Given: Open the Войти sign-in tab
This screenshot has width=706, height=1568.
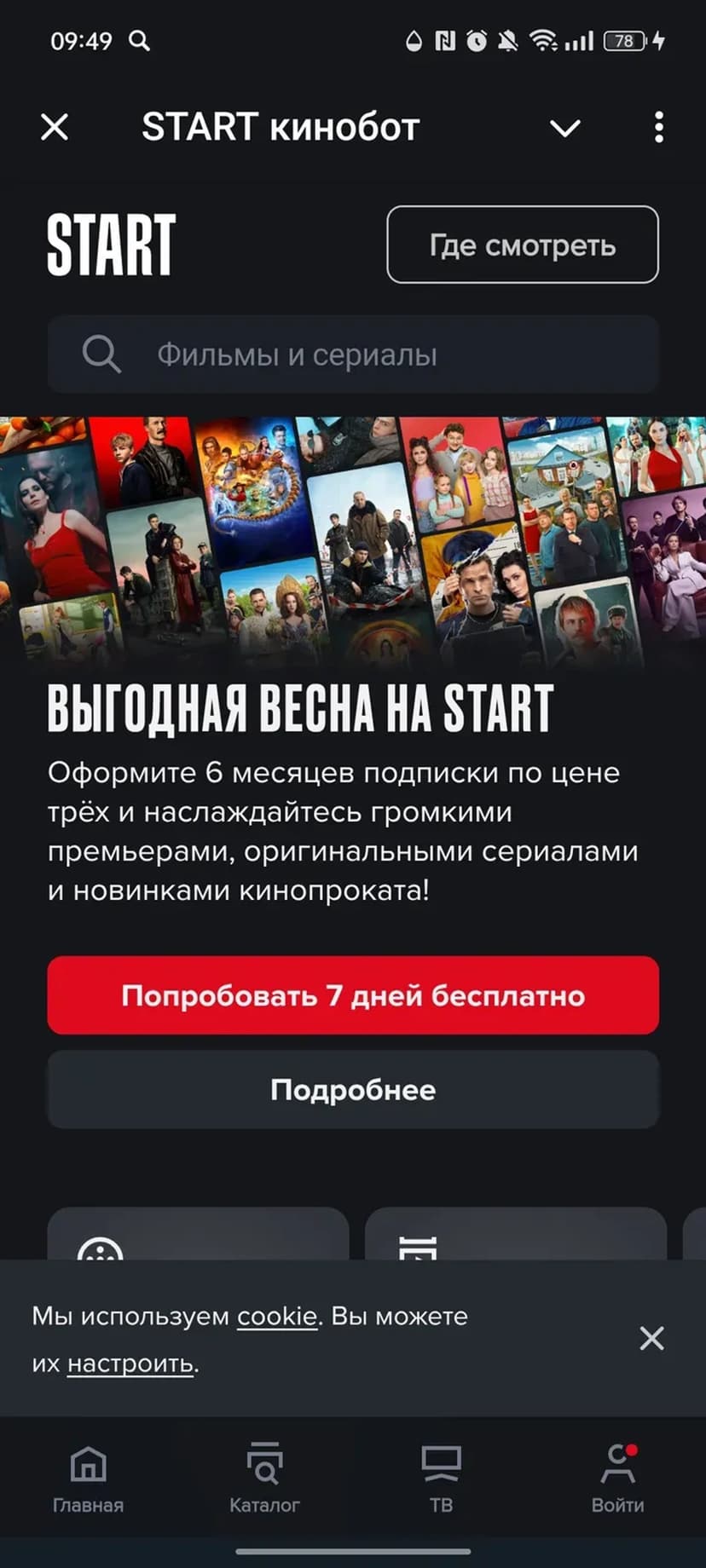Looking at the screenshot, I should [x=617, y=1479].
